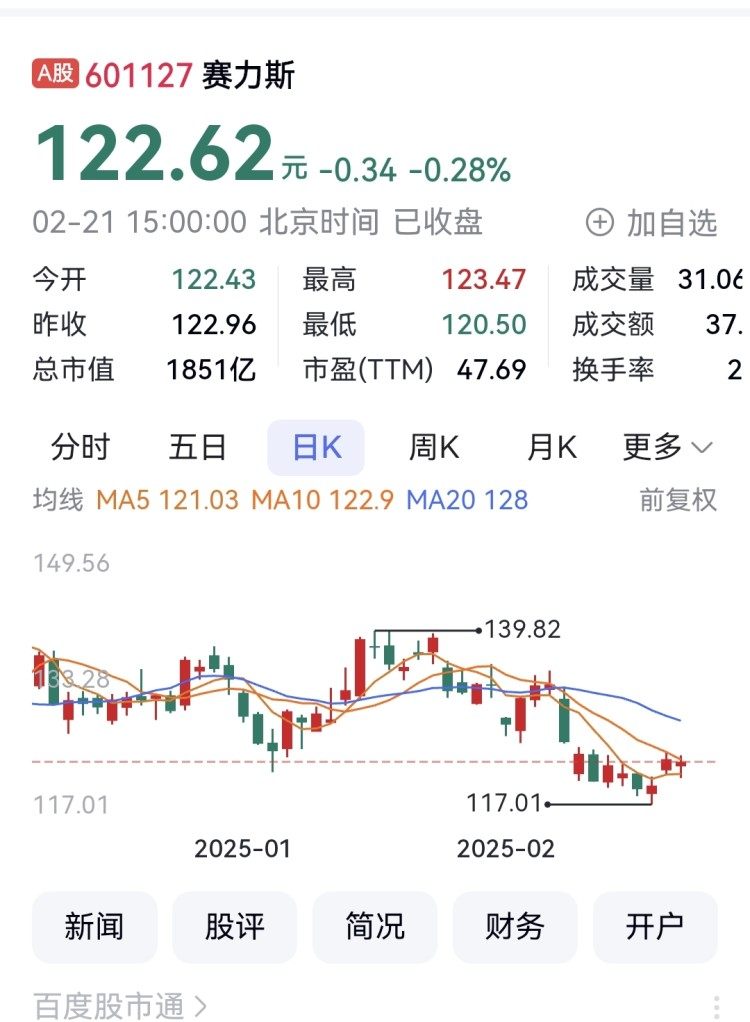Viewport: 750px width, 1022px height.
Task: Open the three-dot overflow menu
Action: (x=716, y=1005)
